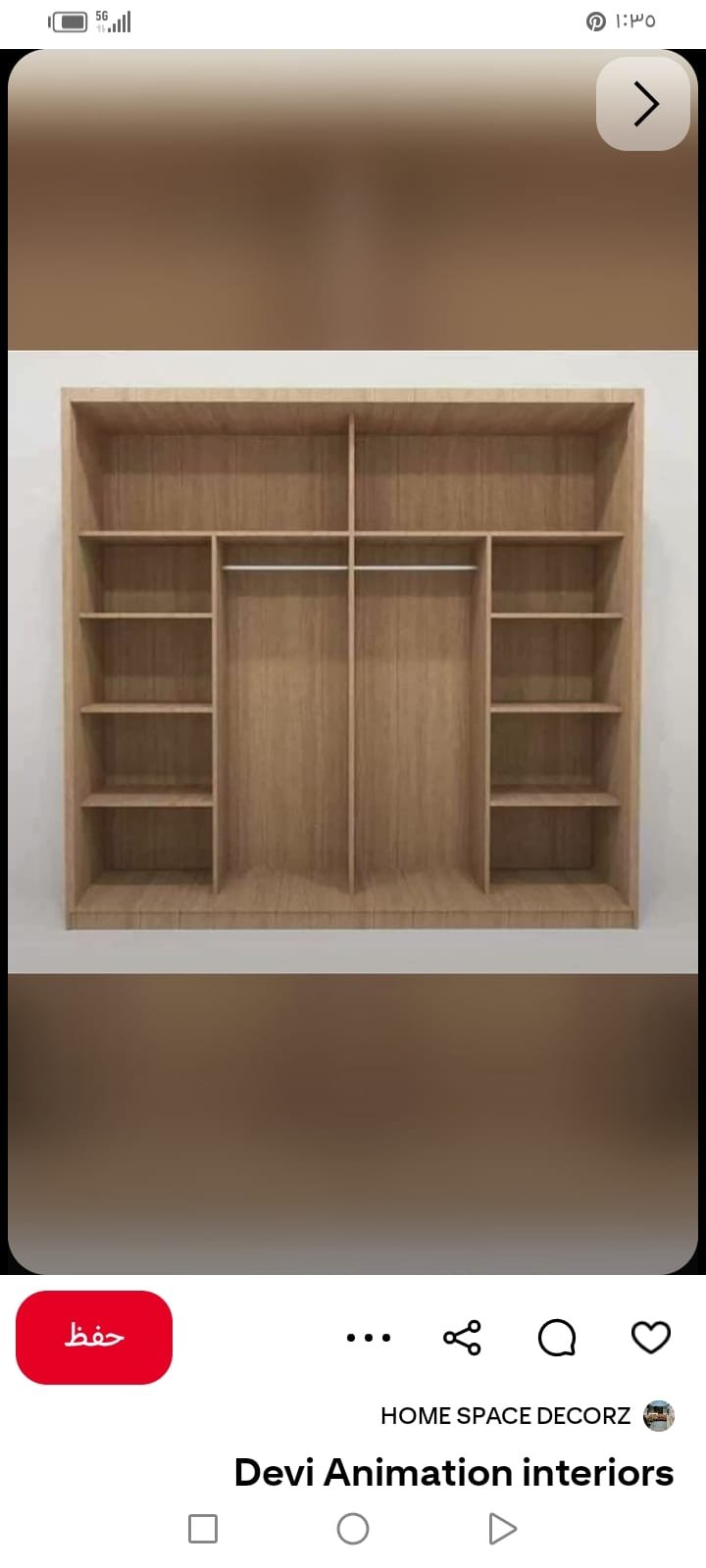This screenshot has height=1568, width=706.
Task: Tap the forward arrow at top
Action: 644,104
